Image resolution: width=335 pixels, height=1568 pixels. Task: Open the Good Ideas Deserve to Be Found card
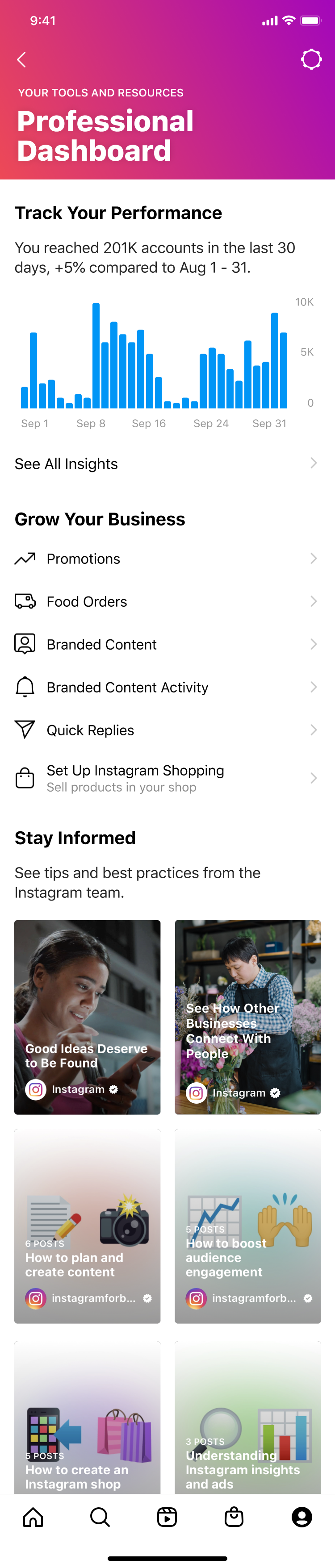(88, 1017)
